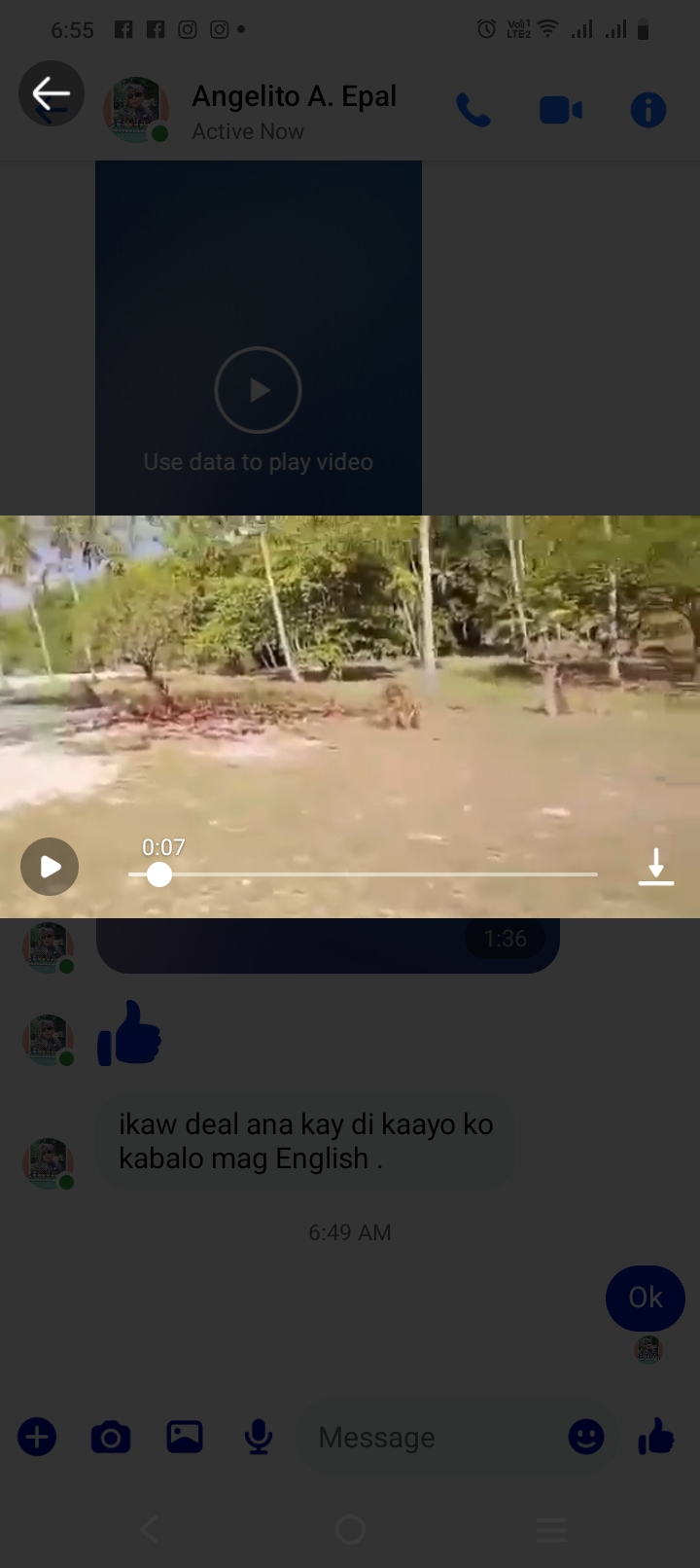Start a voice call with Angelito

pyautogui.click(x=473, y=111)
